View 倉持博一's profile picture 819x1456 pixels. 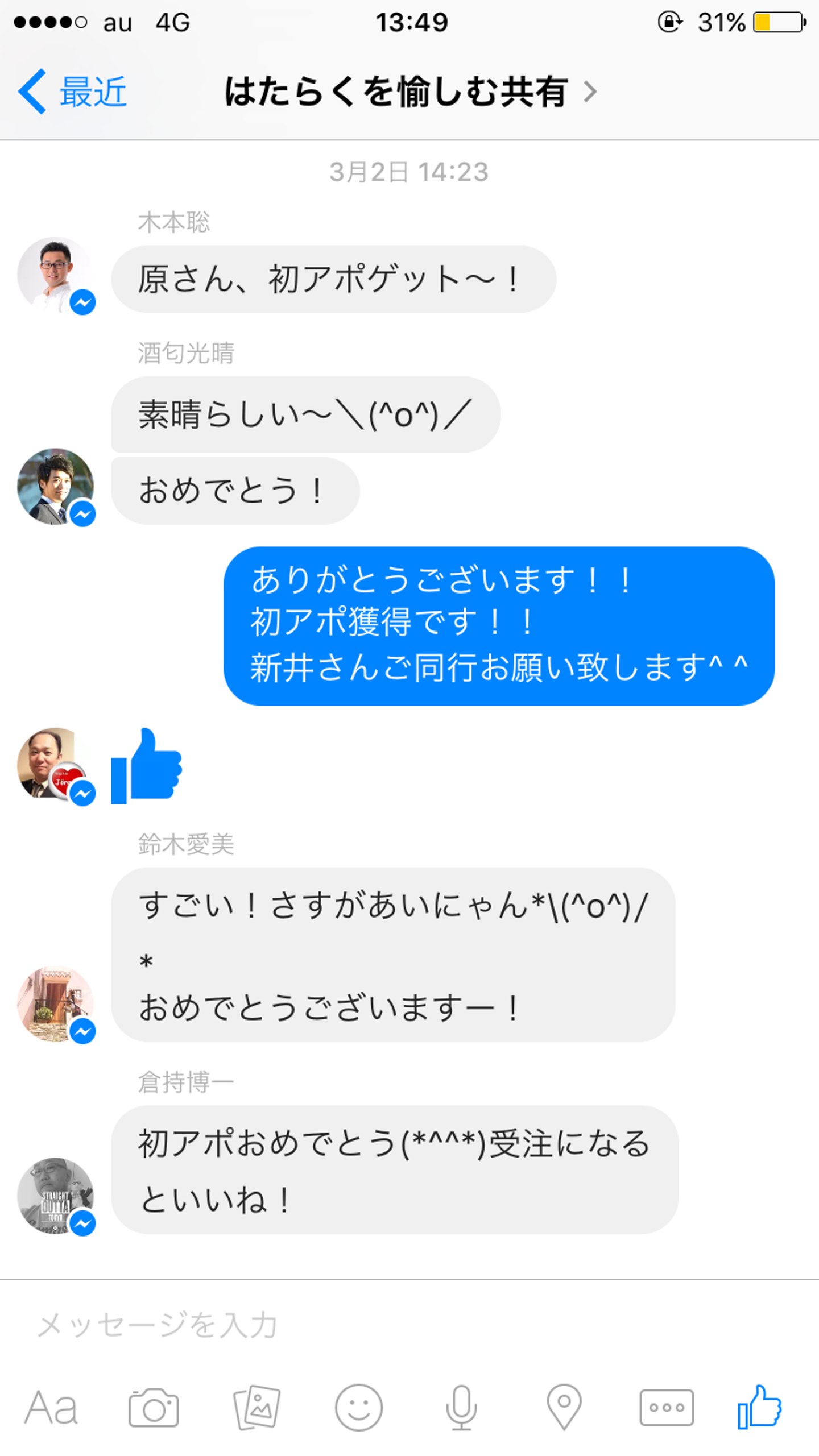55,1195
